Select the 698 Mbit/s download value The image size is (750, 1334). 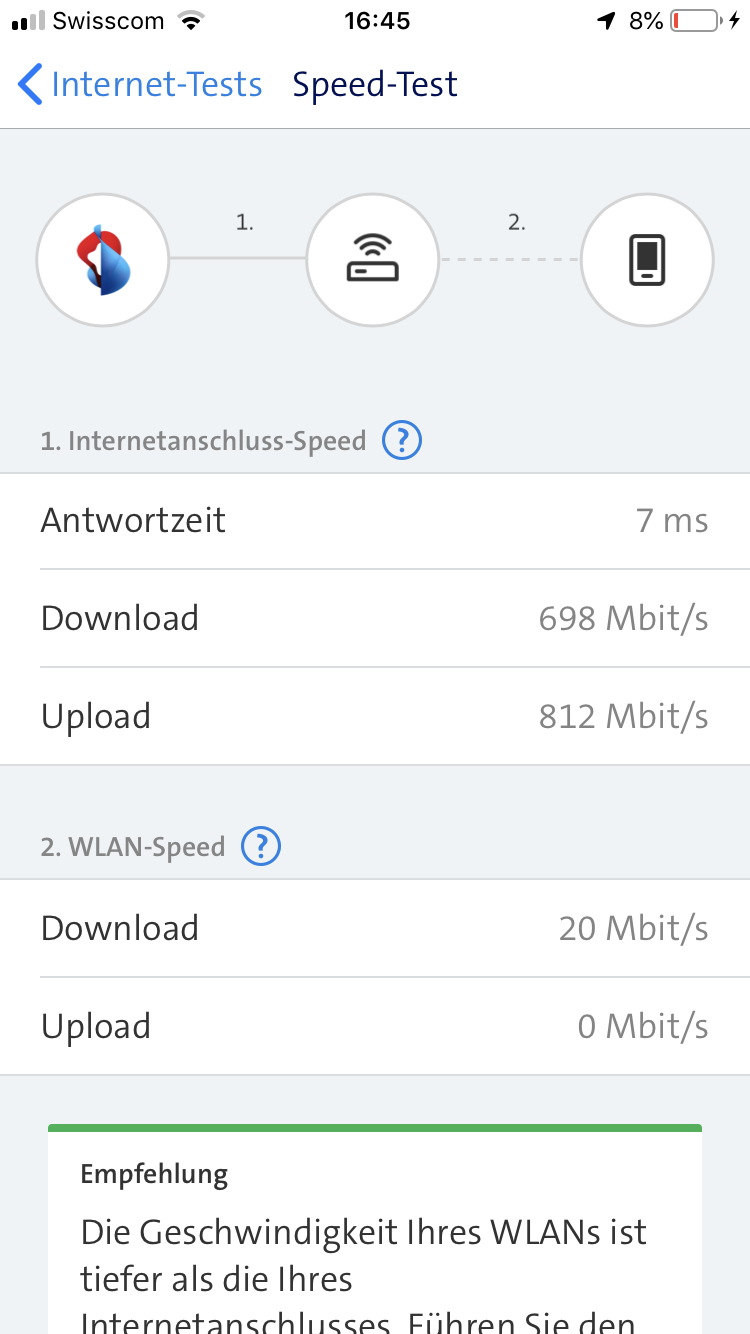point(622,617)
